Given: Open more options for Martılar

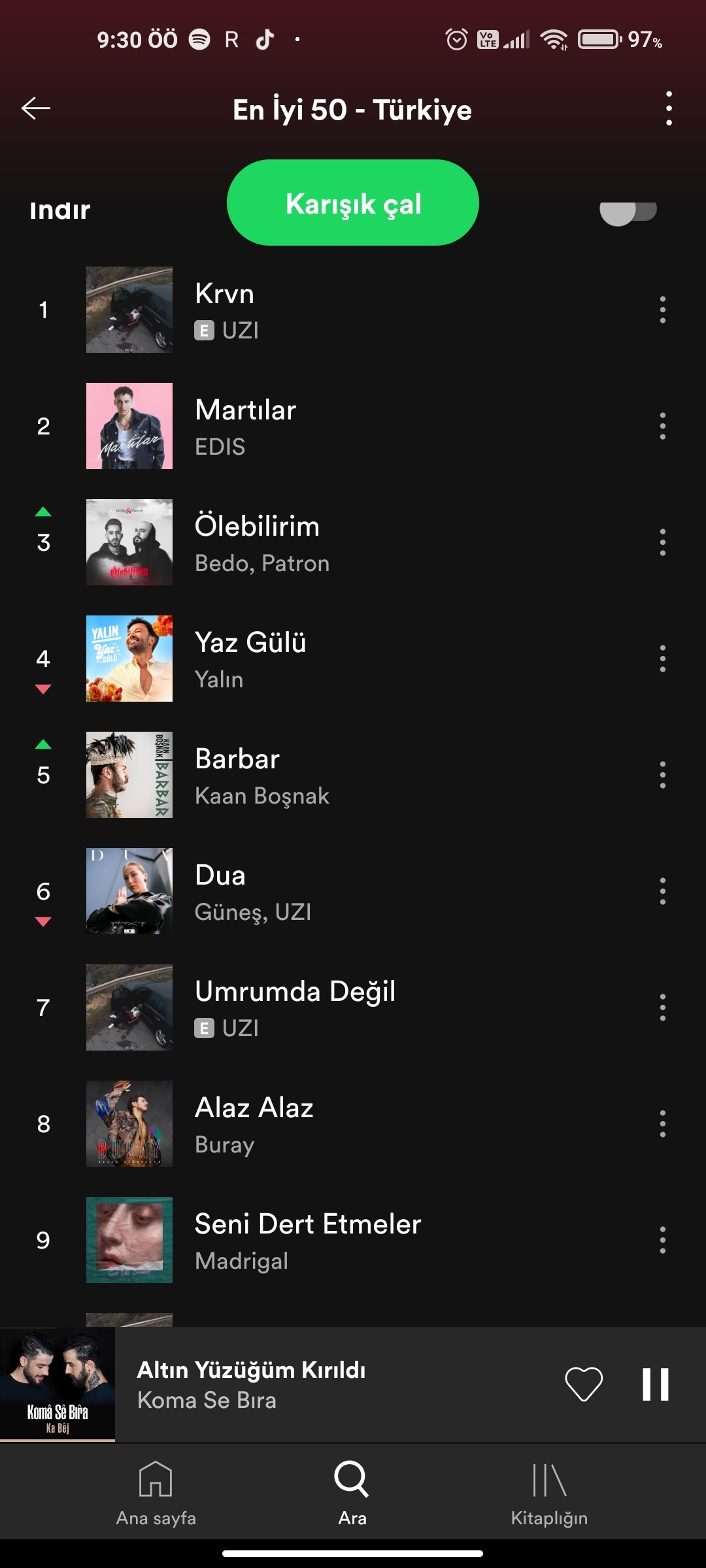Looking at the screenshot, I should tap(663, 426).
